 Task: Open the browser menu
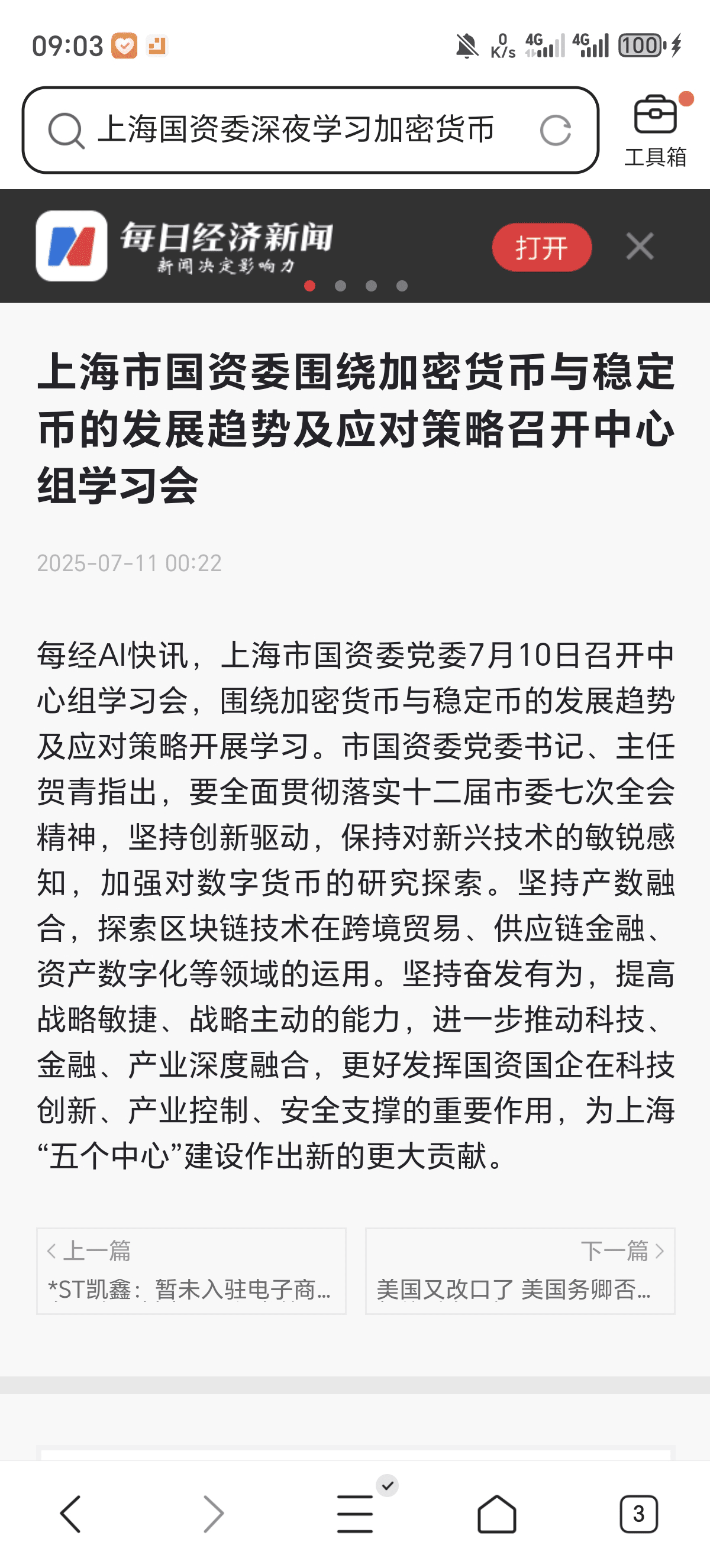click(x=355, y=1513)
